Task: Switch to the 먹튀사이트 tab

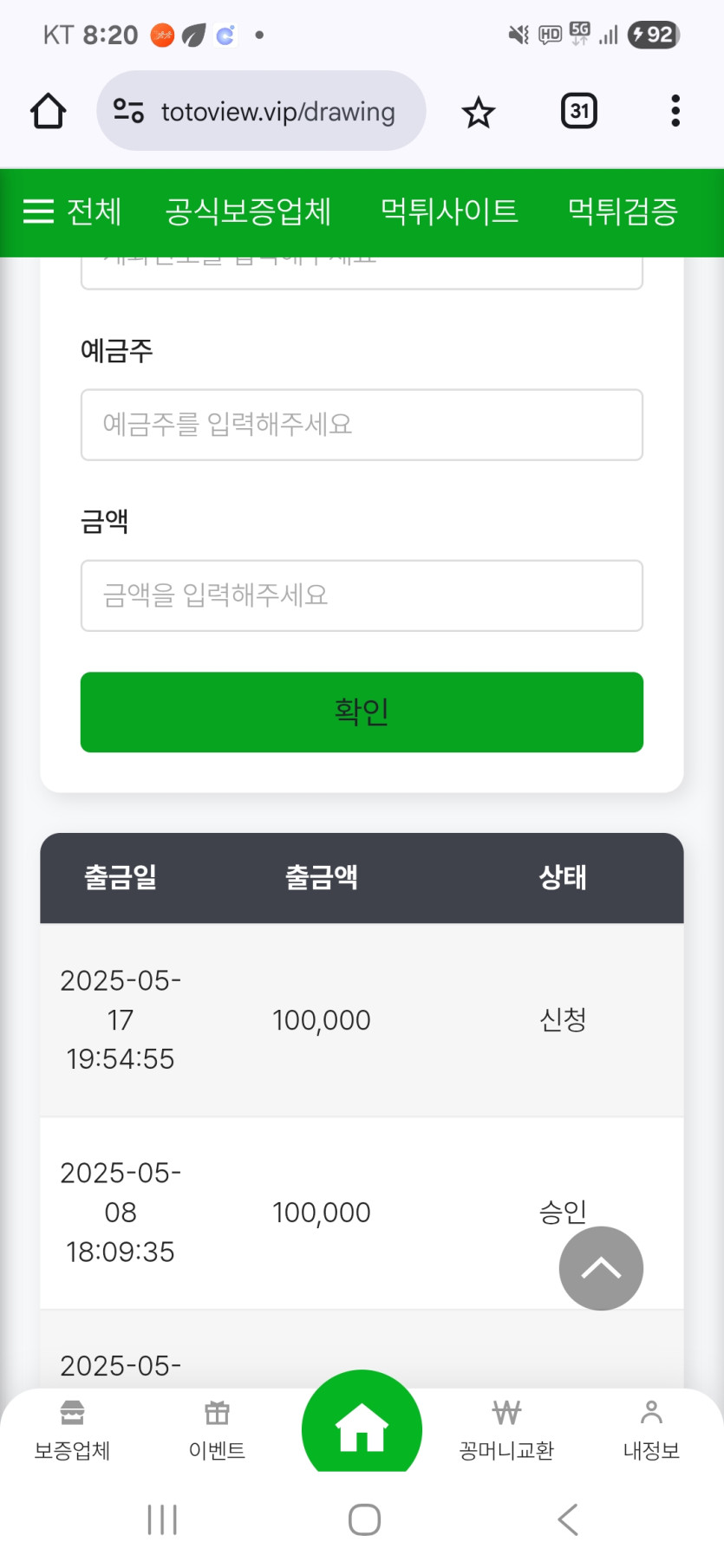Action: [449, 211]
